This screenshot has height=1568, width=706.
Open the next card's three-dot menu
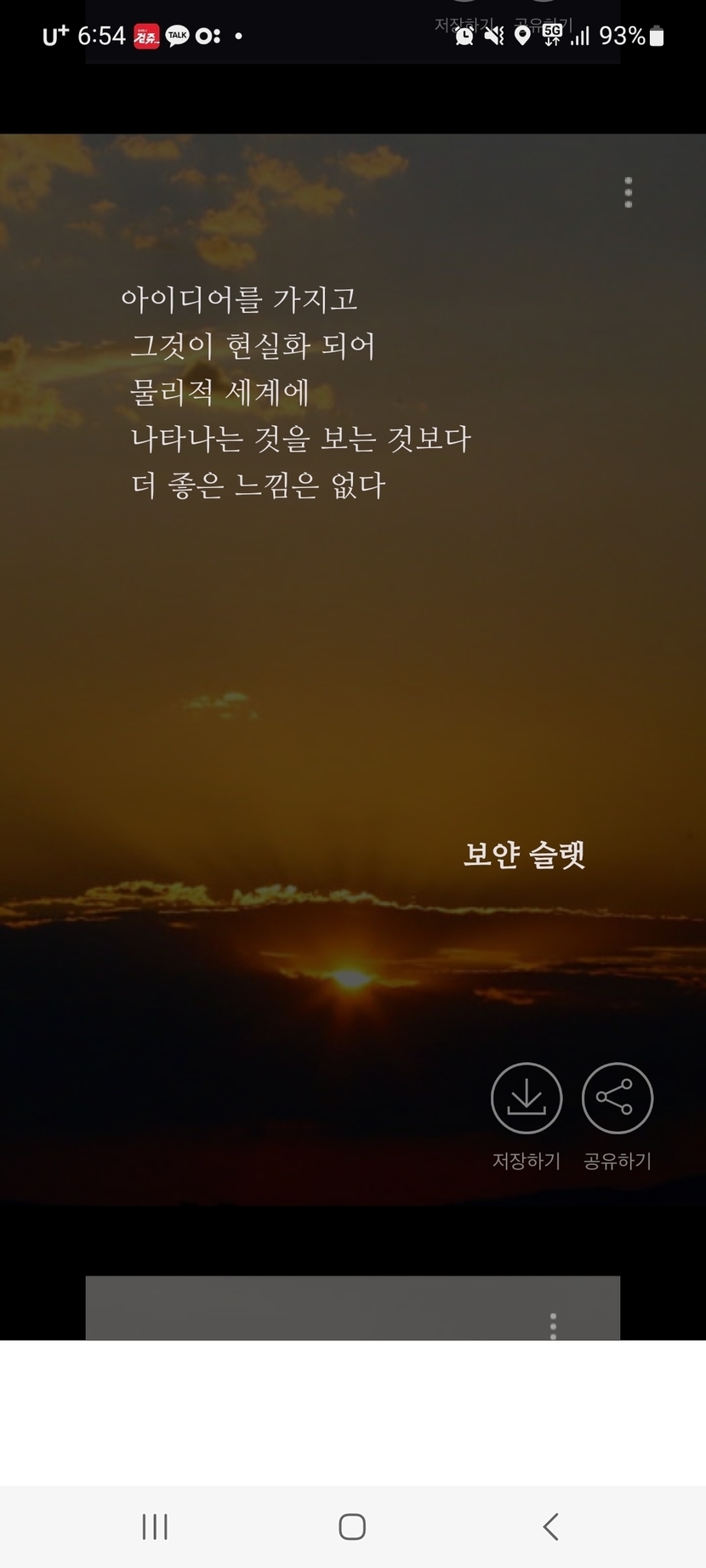pyautogui.click(x=554, y=1326)
